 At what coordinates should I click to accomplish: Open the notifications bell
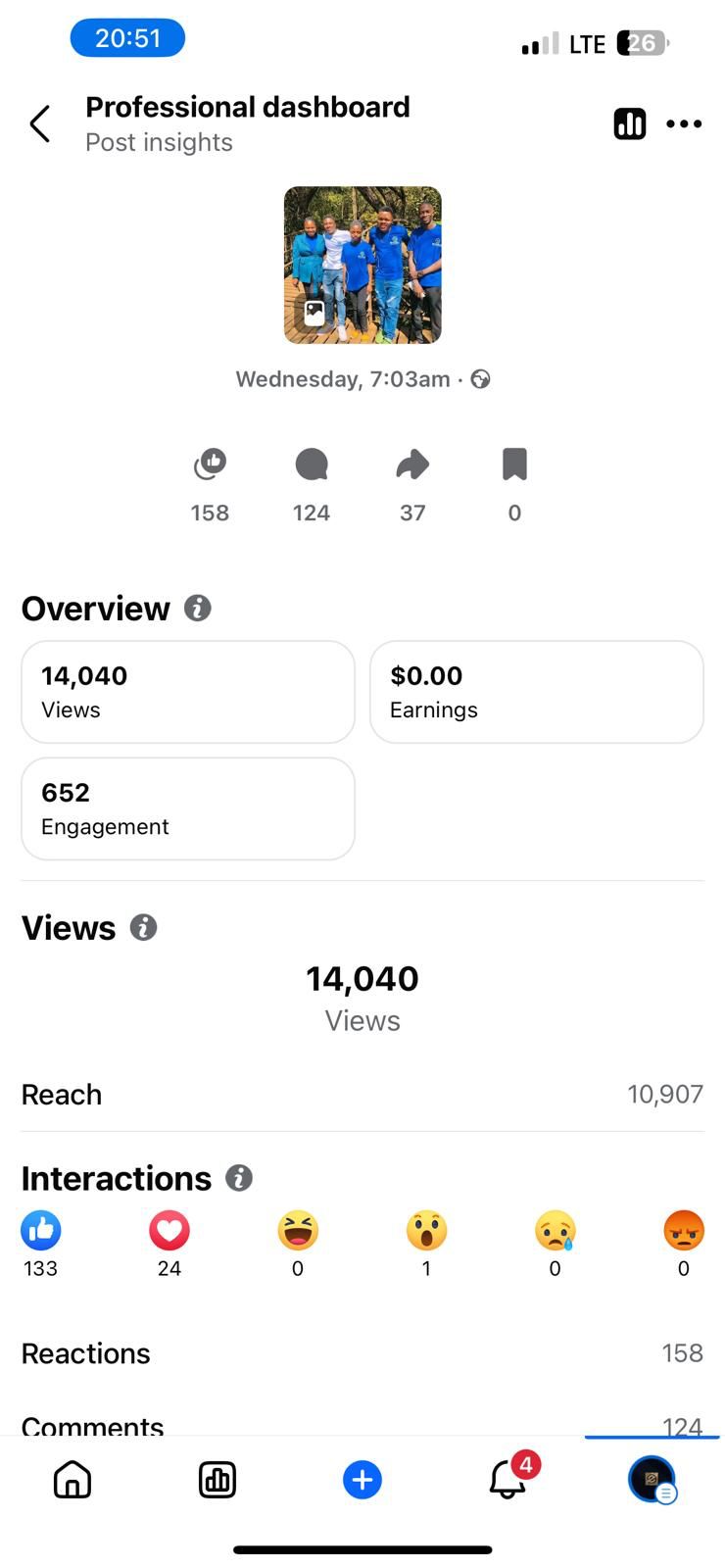click(x=509, y=1478)
